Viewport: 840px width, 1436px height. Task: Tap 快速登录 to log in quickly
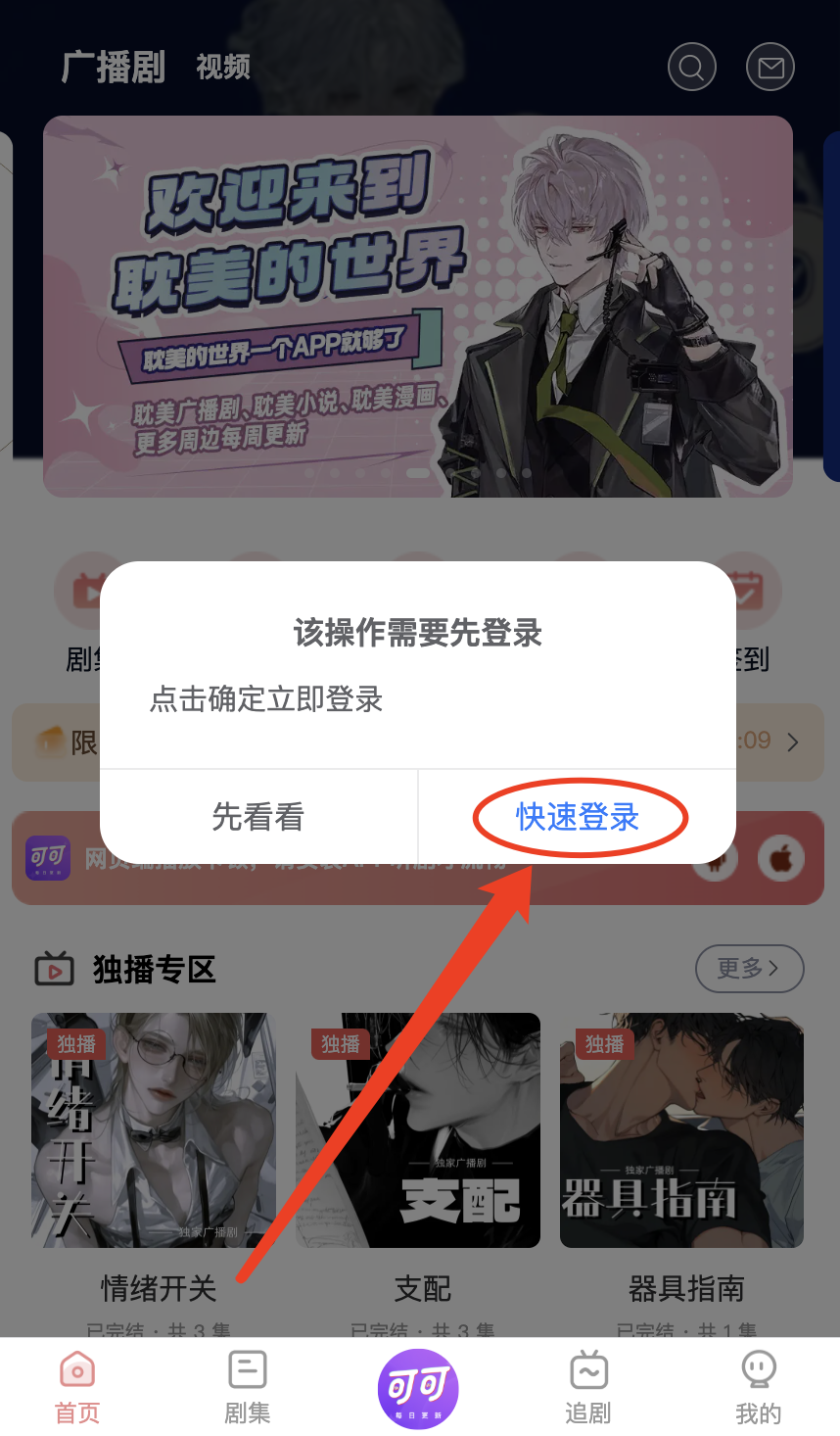click(578, 817)
